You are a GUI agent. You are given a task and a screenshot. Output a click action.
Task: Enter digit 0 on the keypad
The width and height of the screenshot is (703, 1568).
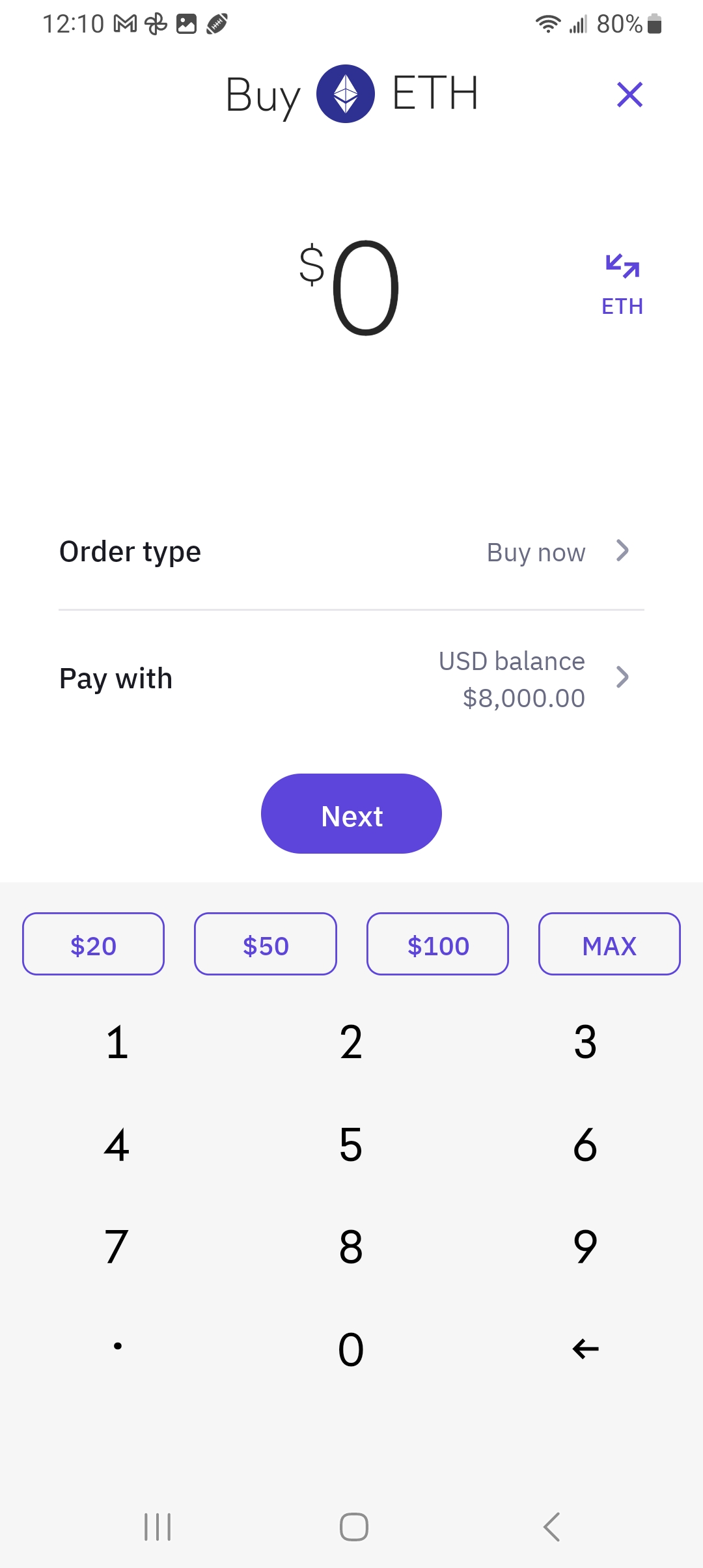point(351,1349)
